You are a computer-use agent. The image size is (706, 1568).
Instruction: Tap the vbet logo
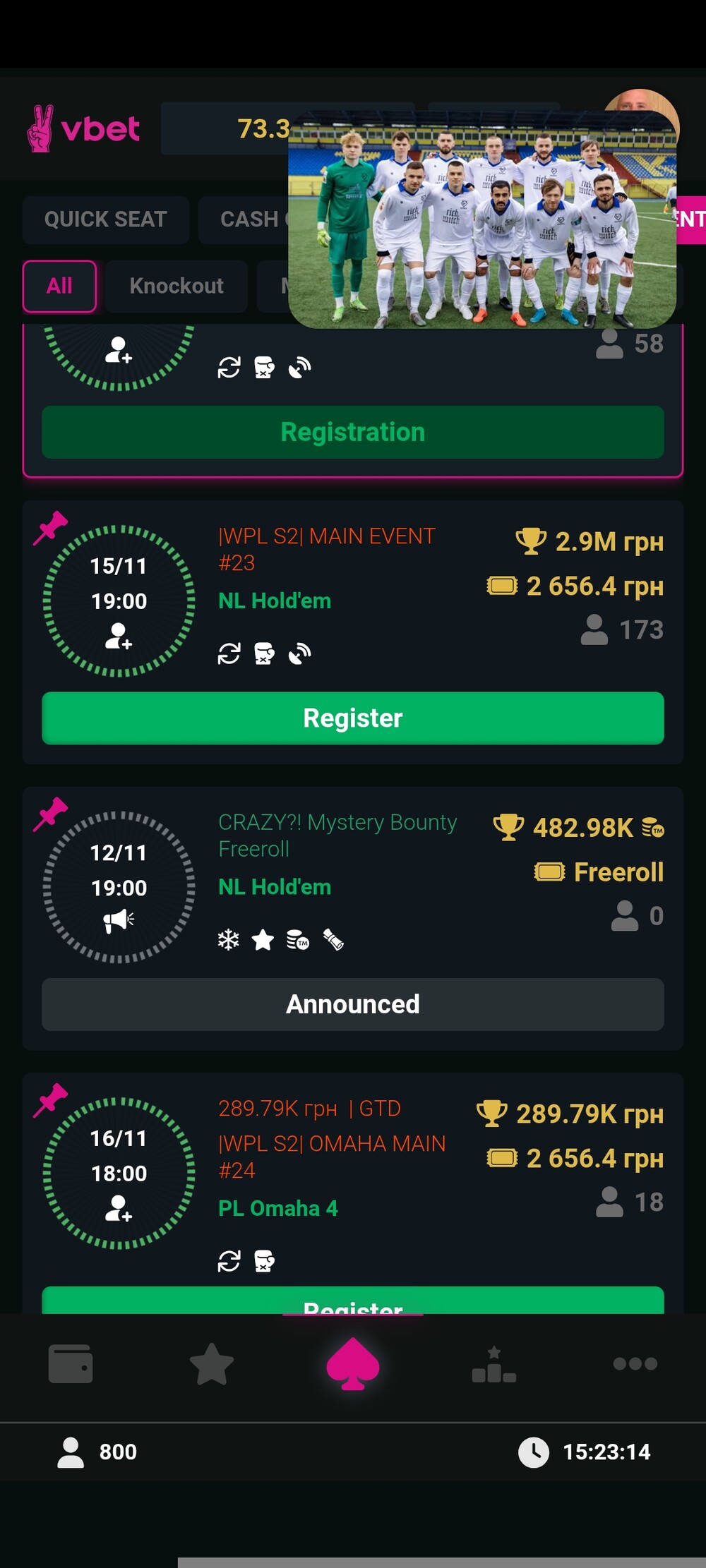[83, 128]
